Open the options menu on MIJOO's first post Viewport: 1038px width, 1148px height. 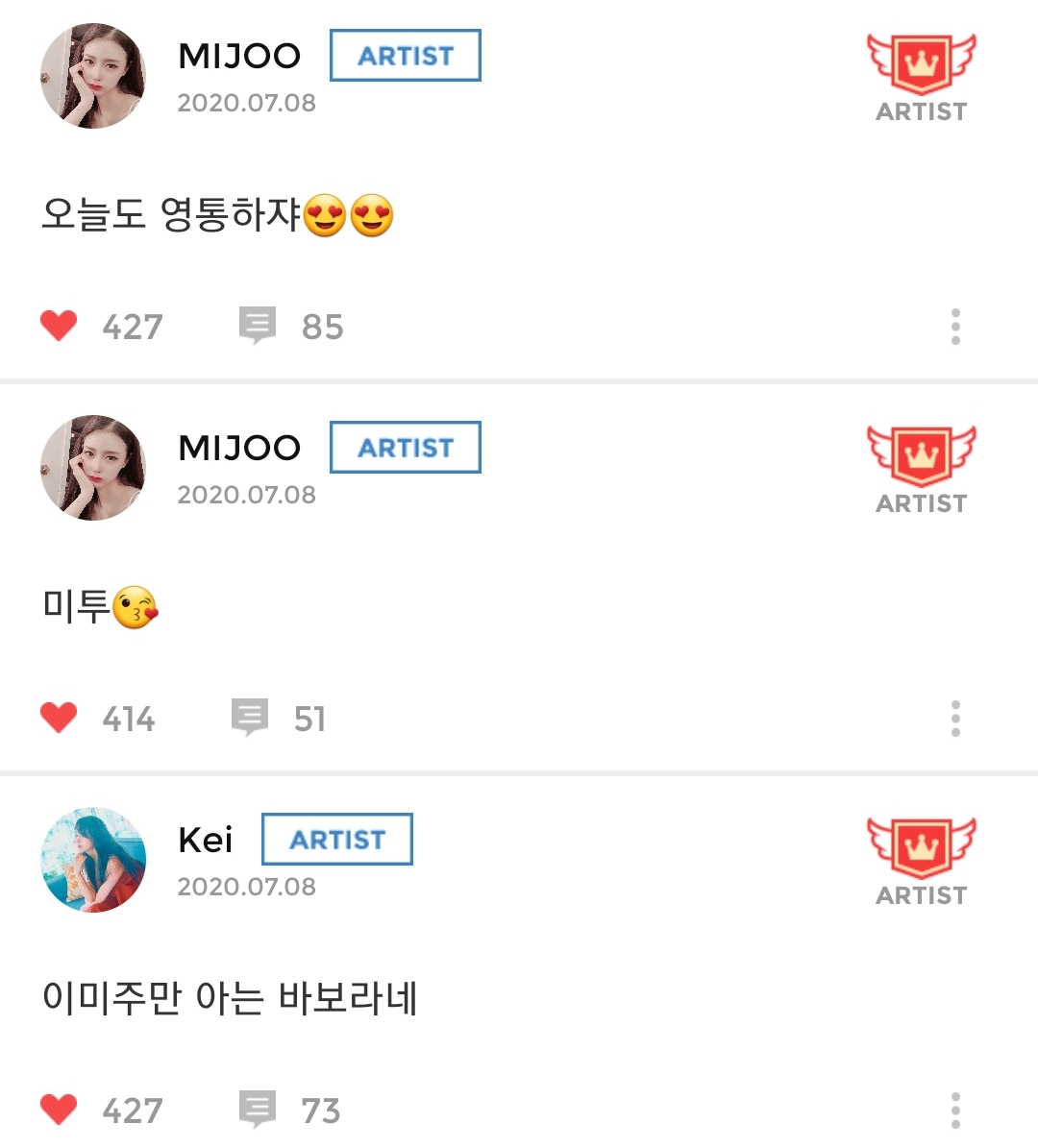[x=955, y=327]
